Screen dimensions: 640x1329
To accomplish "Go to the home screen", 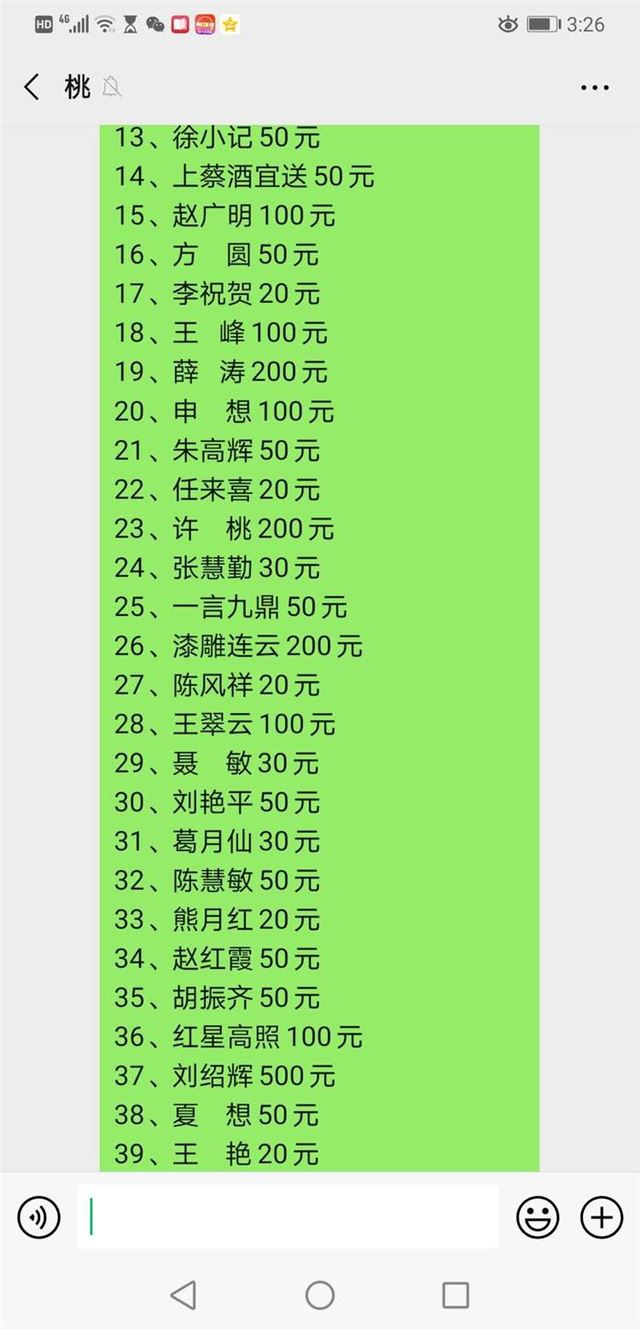I will pos(320,1295).
